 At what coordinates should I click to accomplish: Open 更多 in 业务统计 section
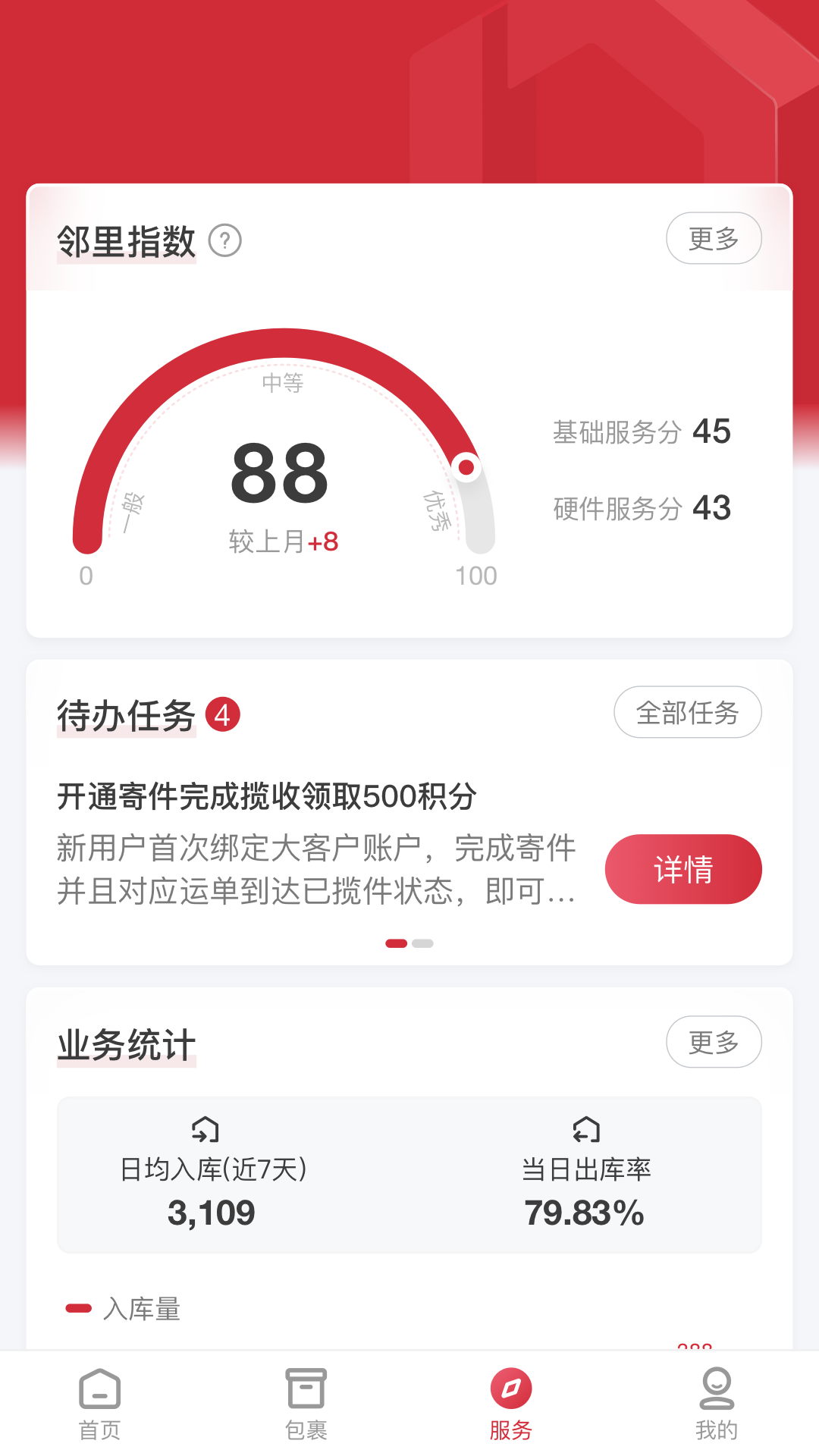[x=713, y=1042]
